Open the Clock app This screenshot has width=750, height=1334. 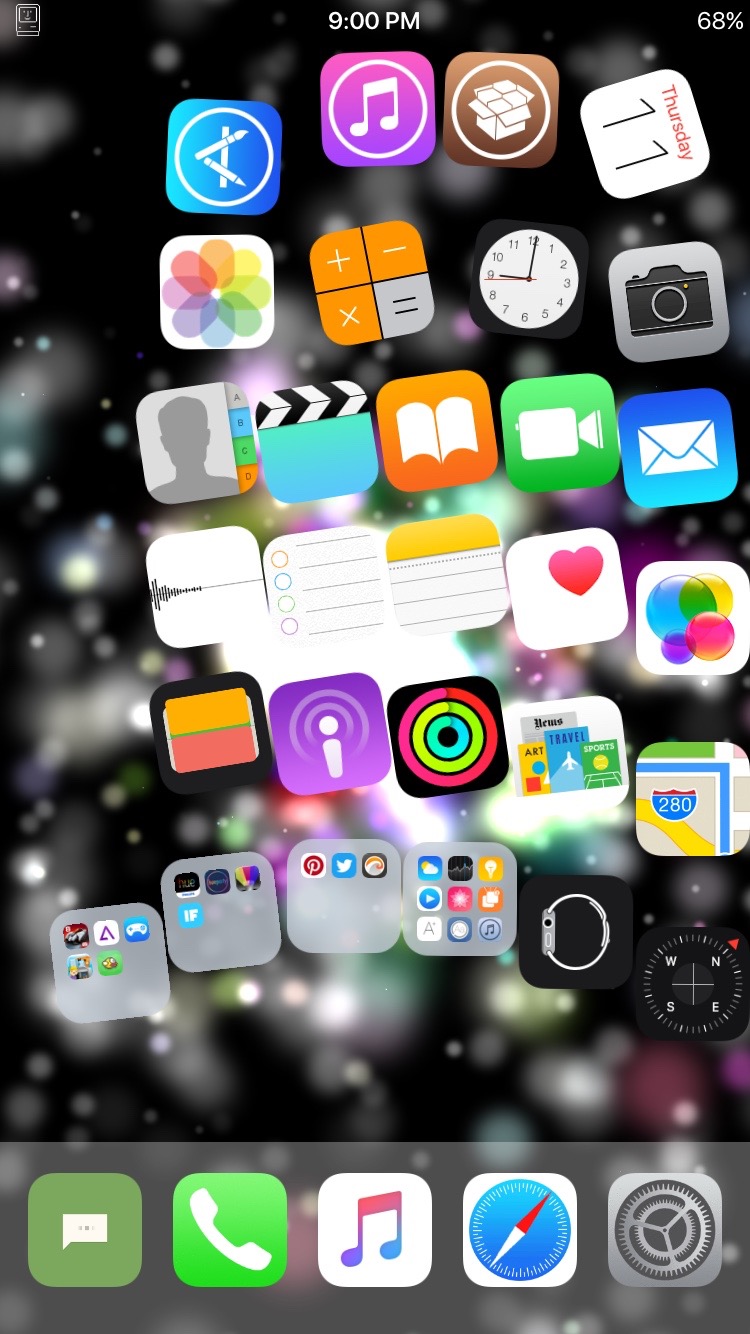[x=527, y=279]
